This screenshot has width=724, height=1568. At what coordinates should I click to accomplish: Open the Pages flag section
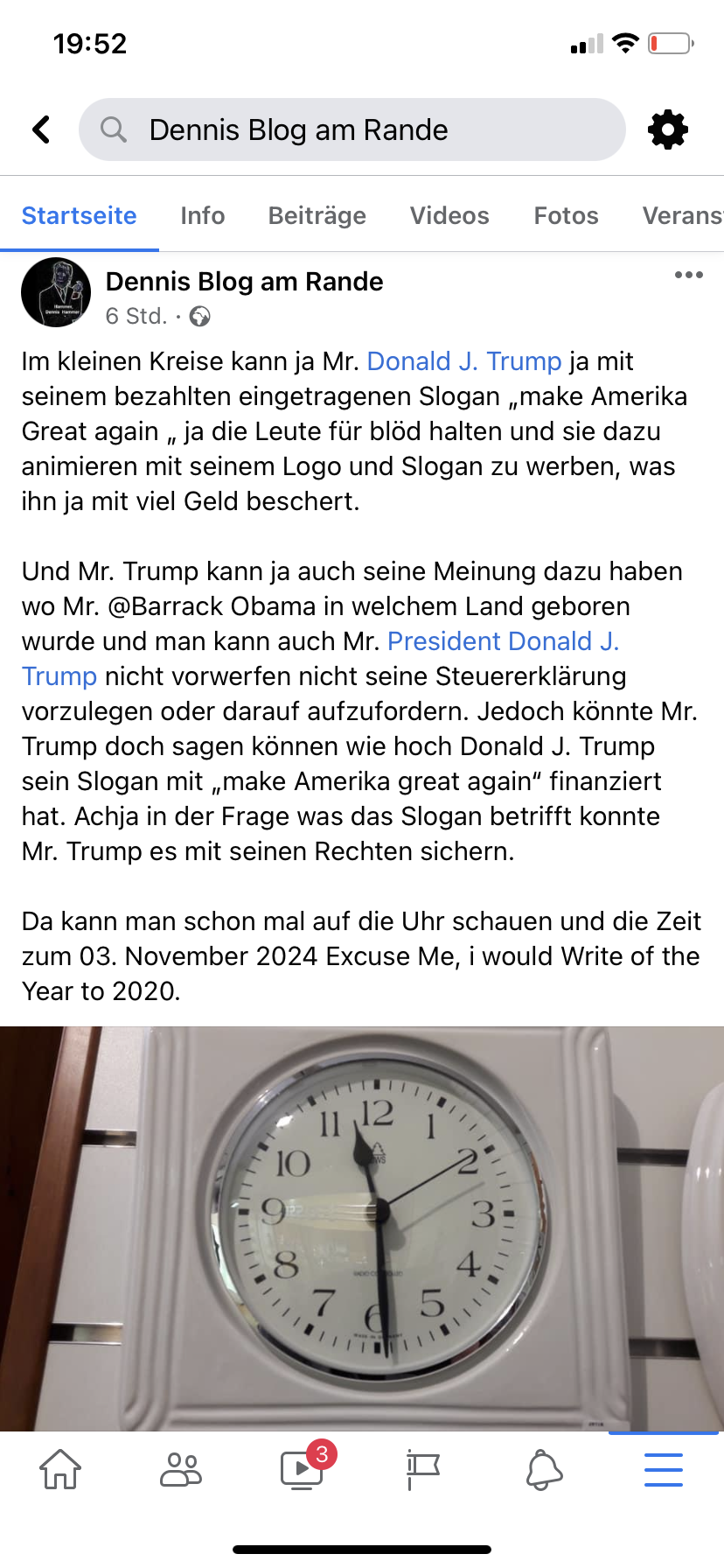coord(423,1469)
